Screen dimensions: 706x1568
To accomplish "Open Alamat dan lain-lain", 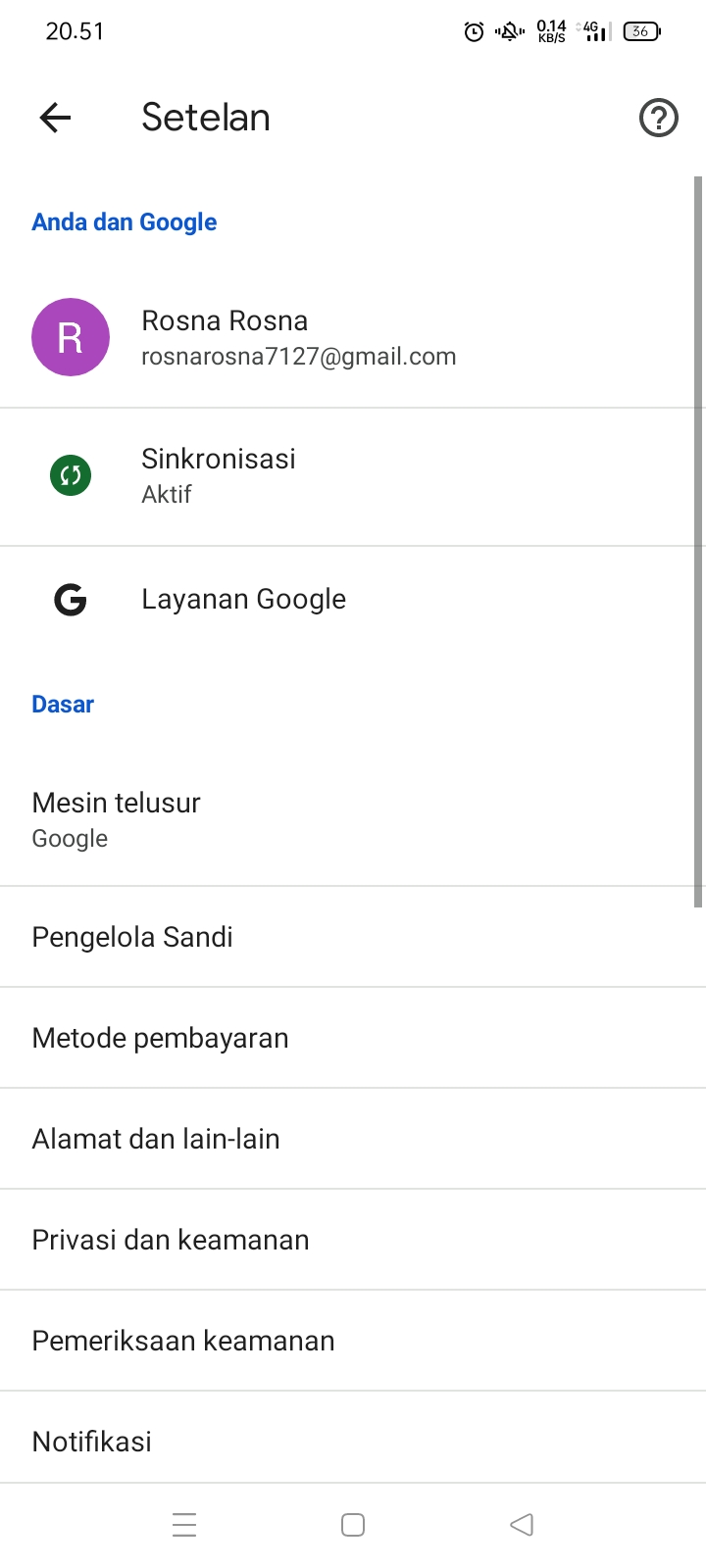I will 353,1139.
